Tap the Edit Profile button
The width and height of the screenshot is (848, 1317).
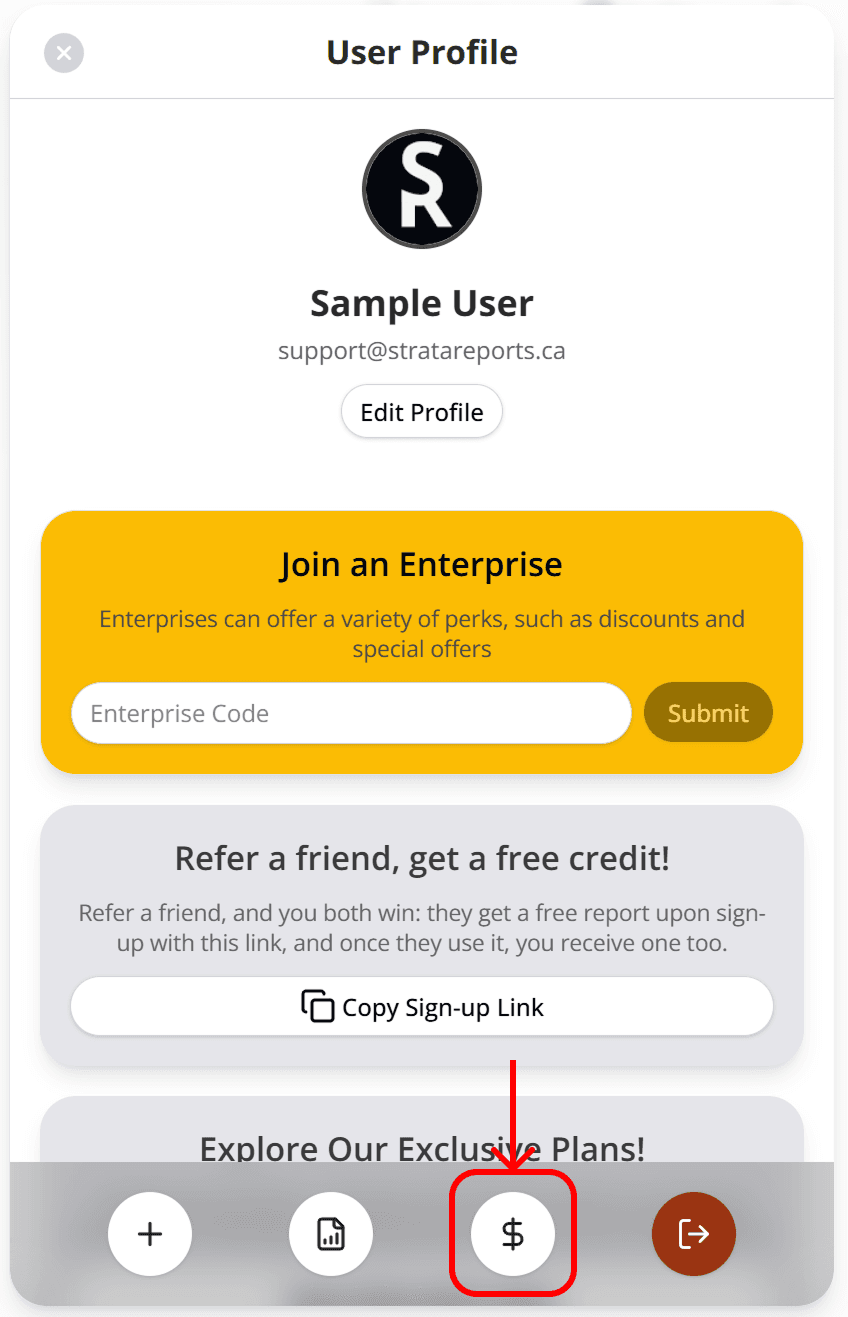pyautogui.click(x=422, y=412)
